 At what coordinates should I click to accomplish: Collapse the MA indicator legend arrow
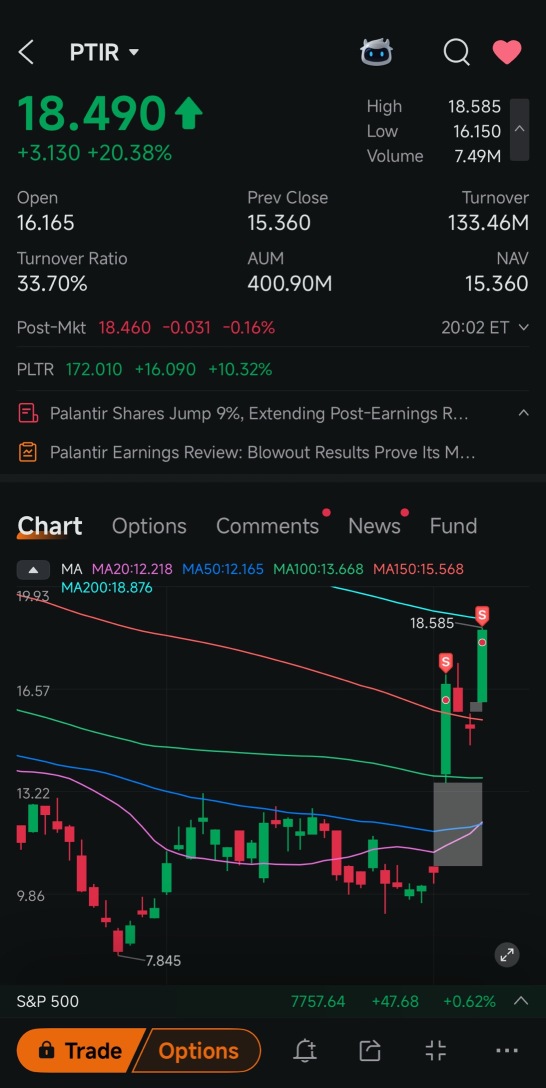pyautogui.click(x=33, y=570)
